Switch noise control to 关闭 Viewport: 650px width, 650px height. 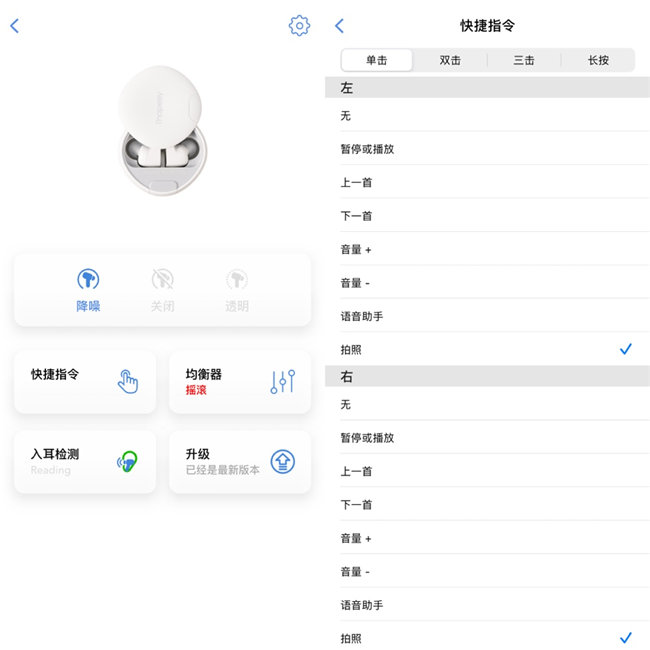[162, 290]
